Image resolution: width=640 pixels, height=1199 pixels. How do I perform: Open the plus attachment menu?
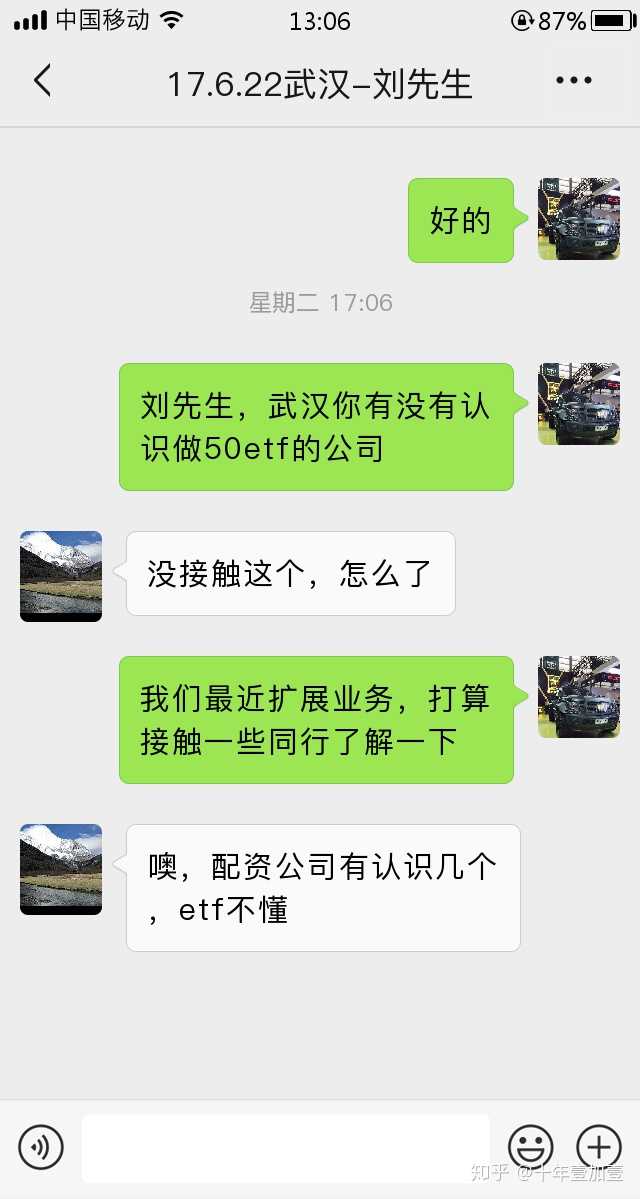click(x=598, y=1146)
